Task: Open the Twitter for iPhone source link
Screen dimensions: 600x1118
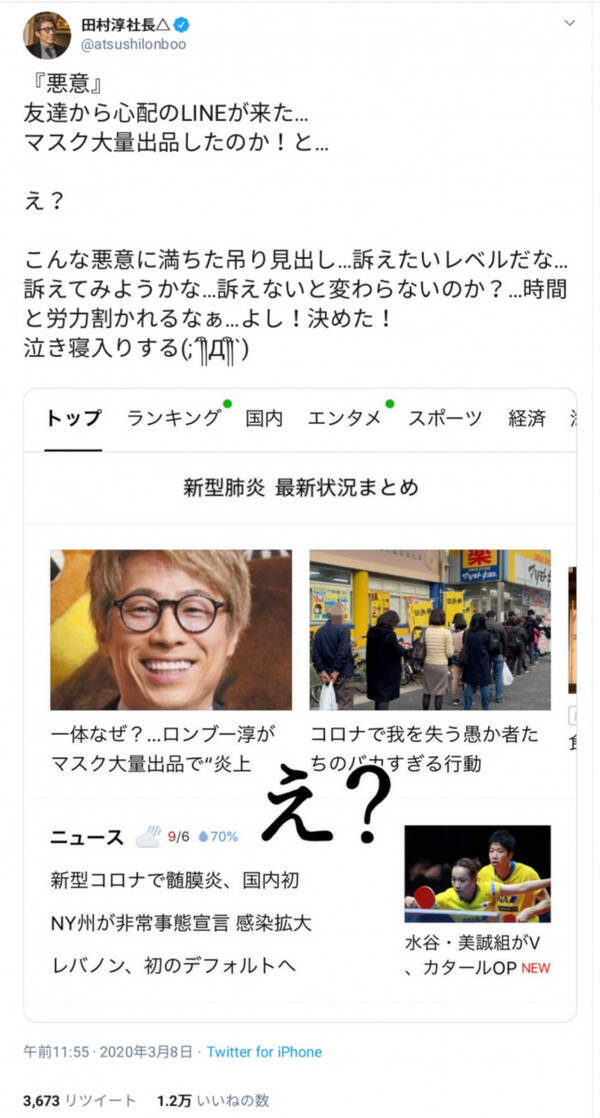Action: coord(264,1052)
